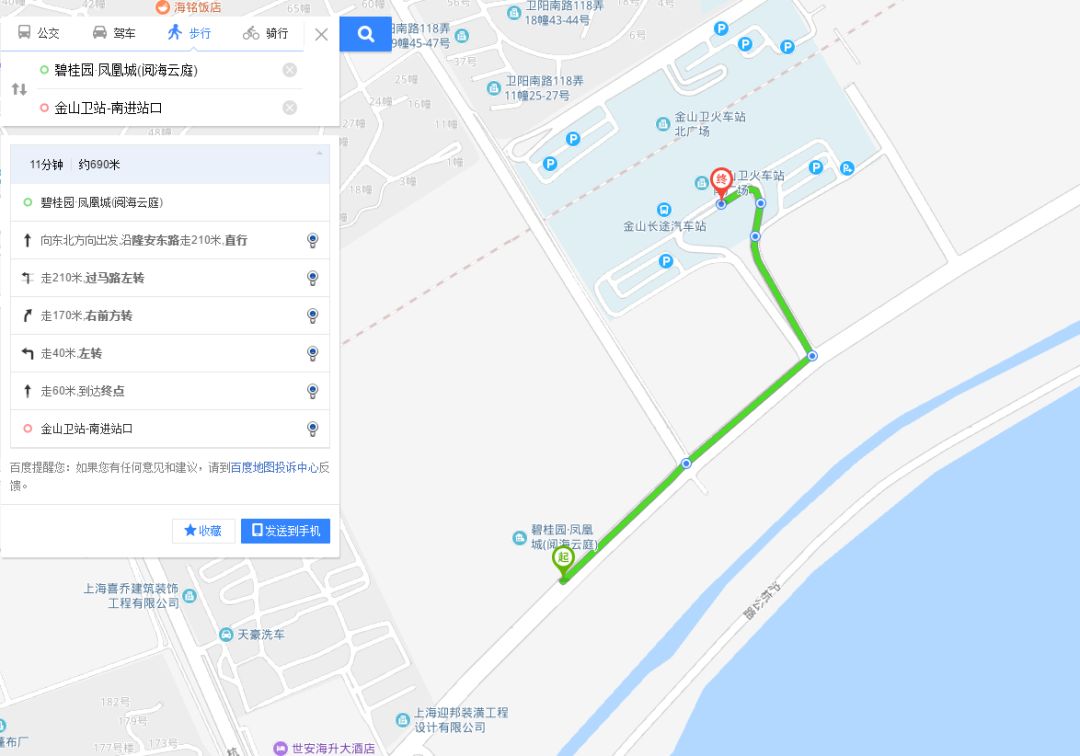Switch to the 驾车 driving tab
This screenshot has width=1080, height=756.
pos(114,33)
